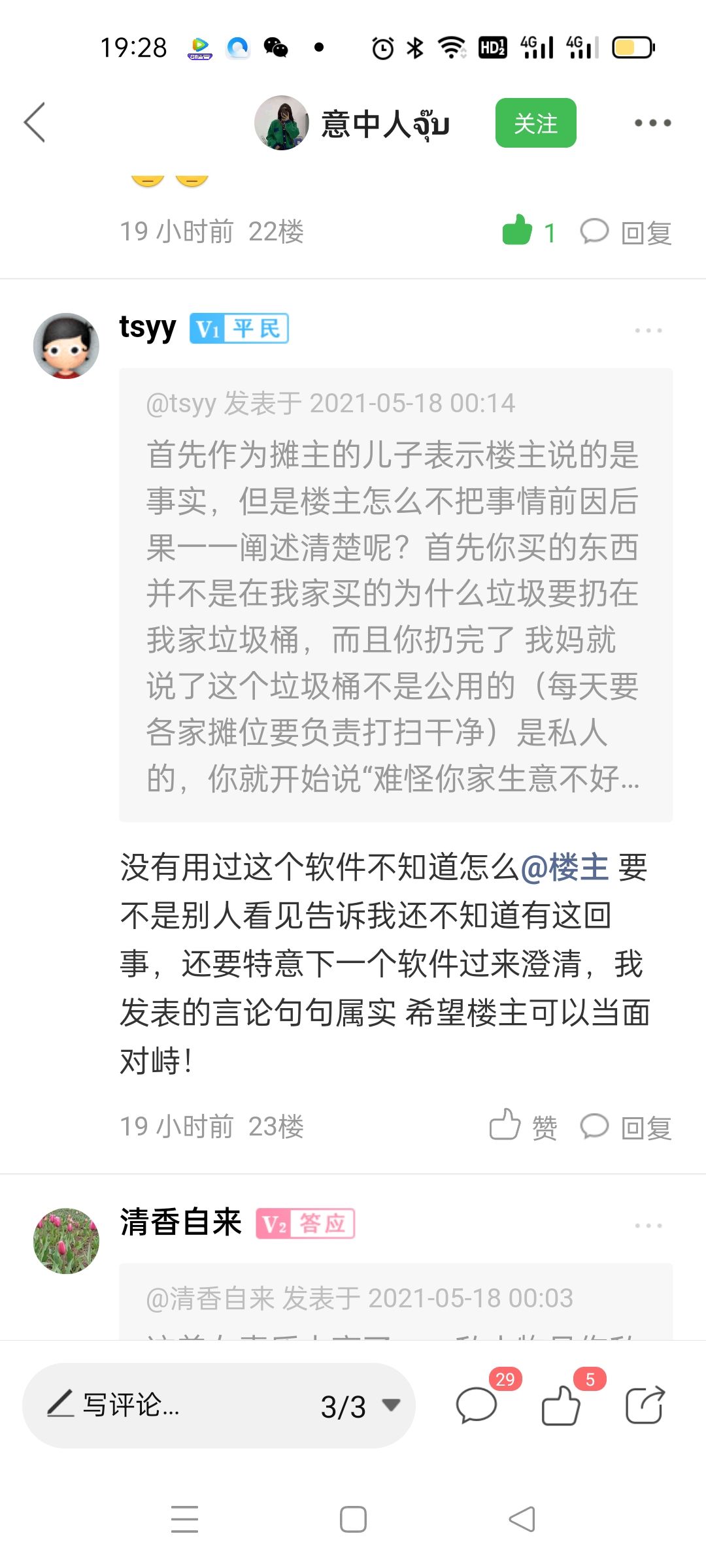
Task: Open 清香自来's profile avatar
Action: [x=66, y=1241]
